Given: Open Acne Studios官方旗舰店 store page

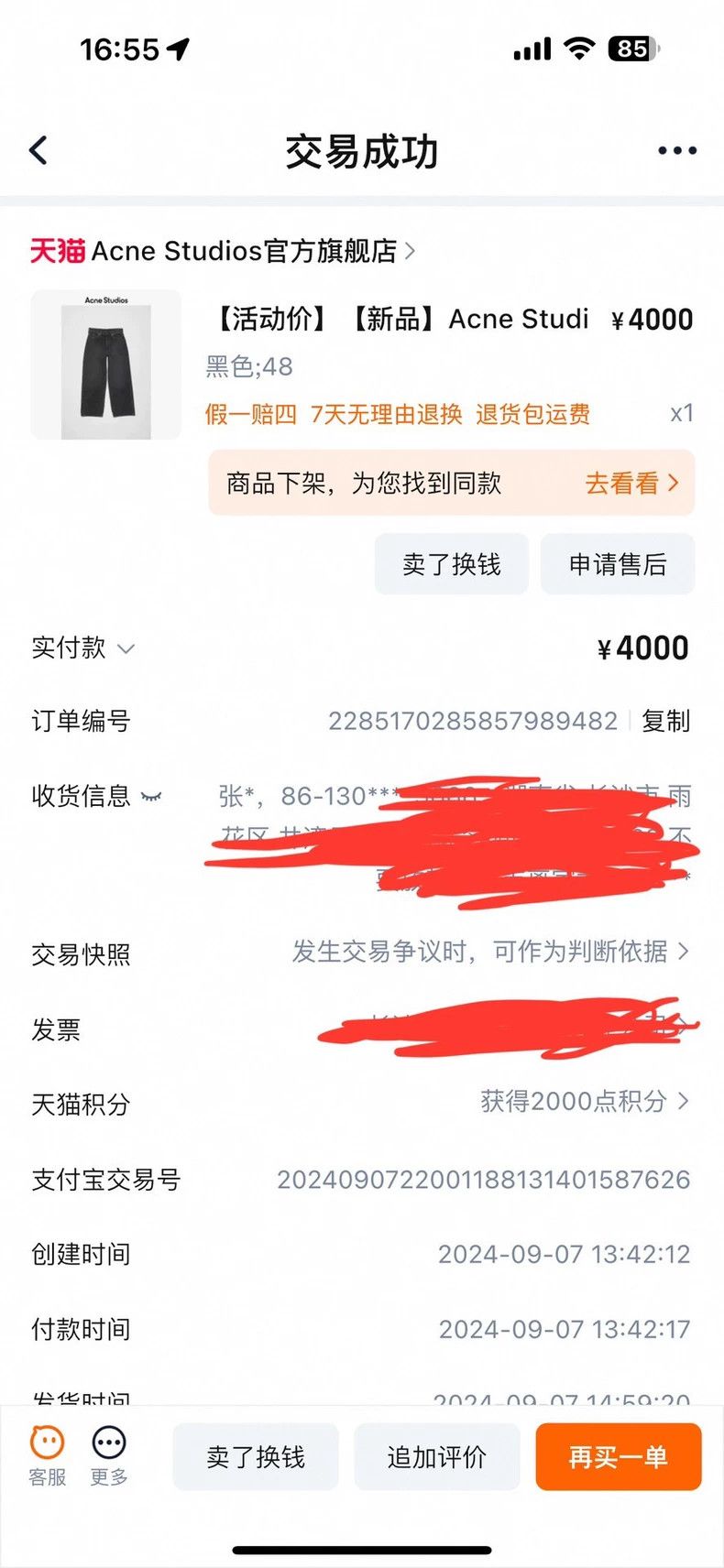Looking at the screenshot, I should 223,250.
